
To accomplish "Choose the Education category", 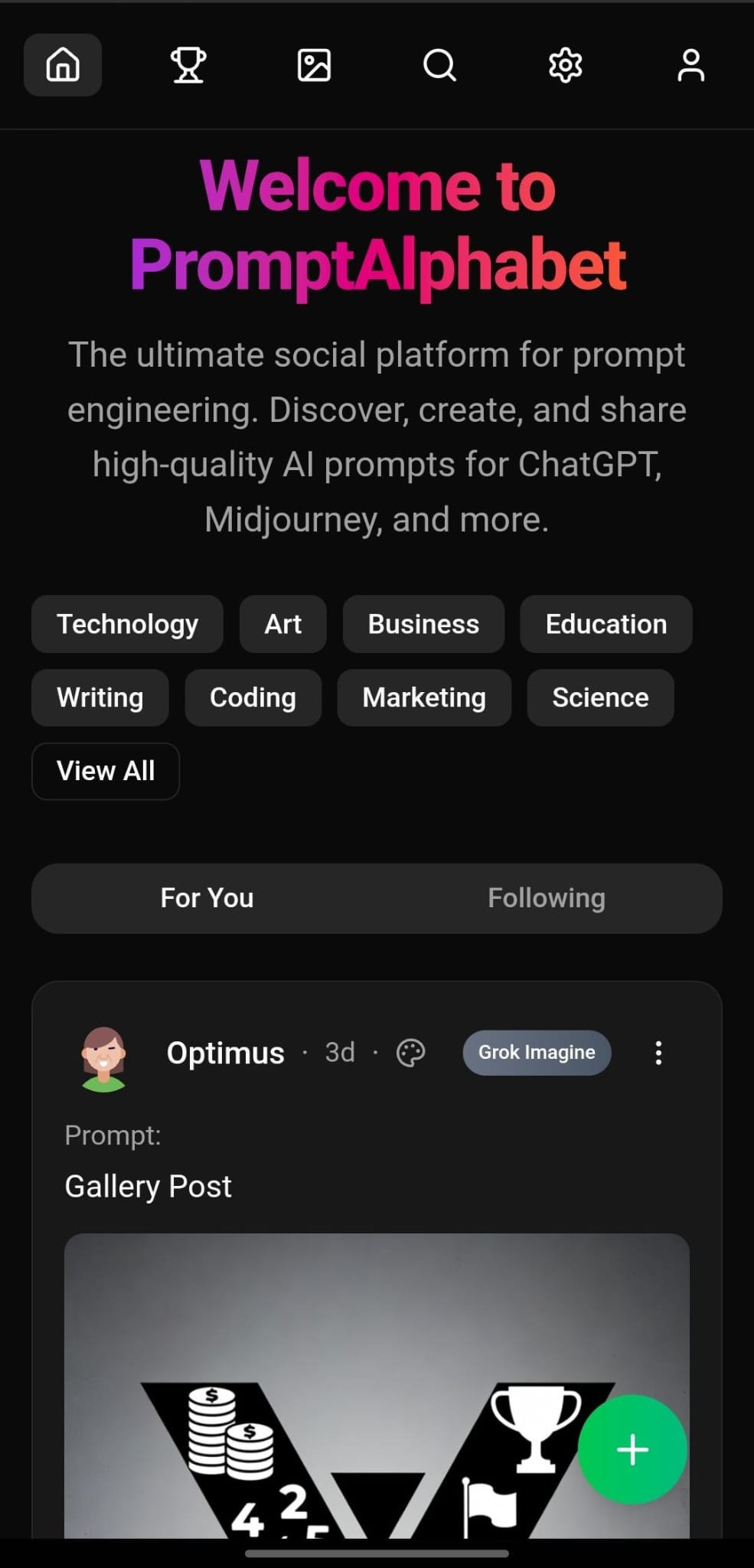I will click(x=605, y=624).
